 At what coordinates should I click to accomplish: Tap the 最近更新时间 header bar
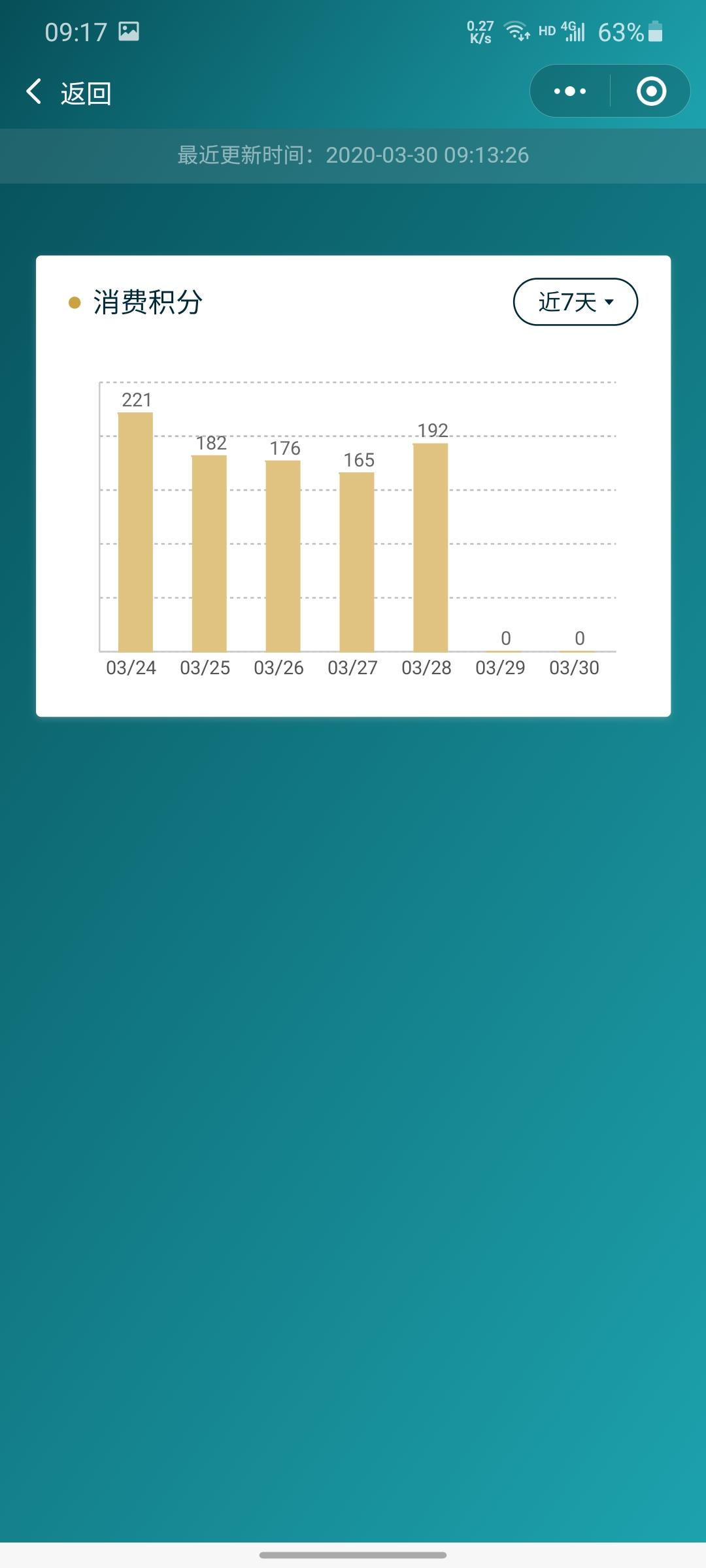coord(353,155)
